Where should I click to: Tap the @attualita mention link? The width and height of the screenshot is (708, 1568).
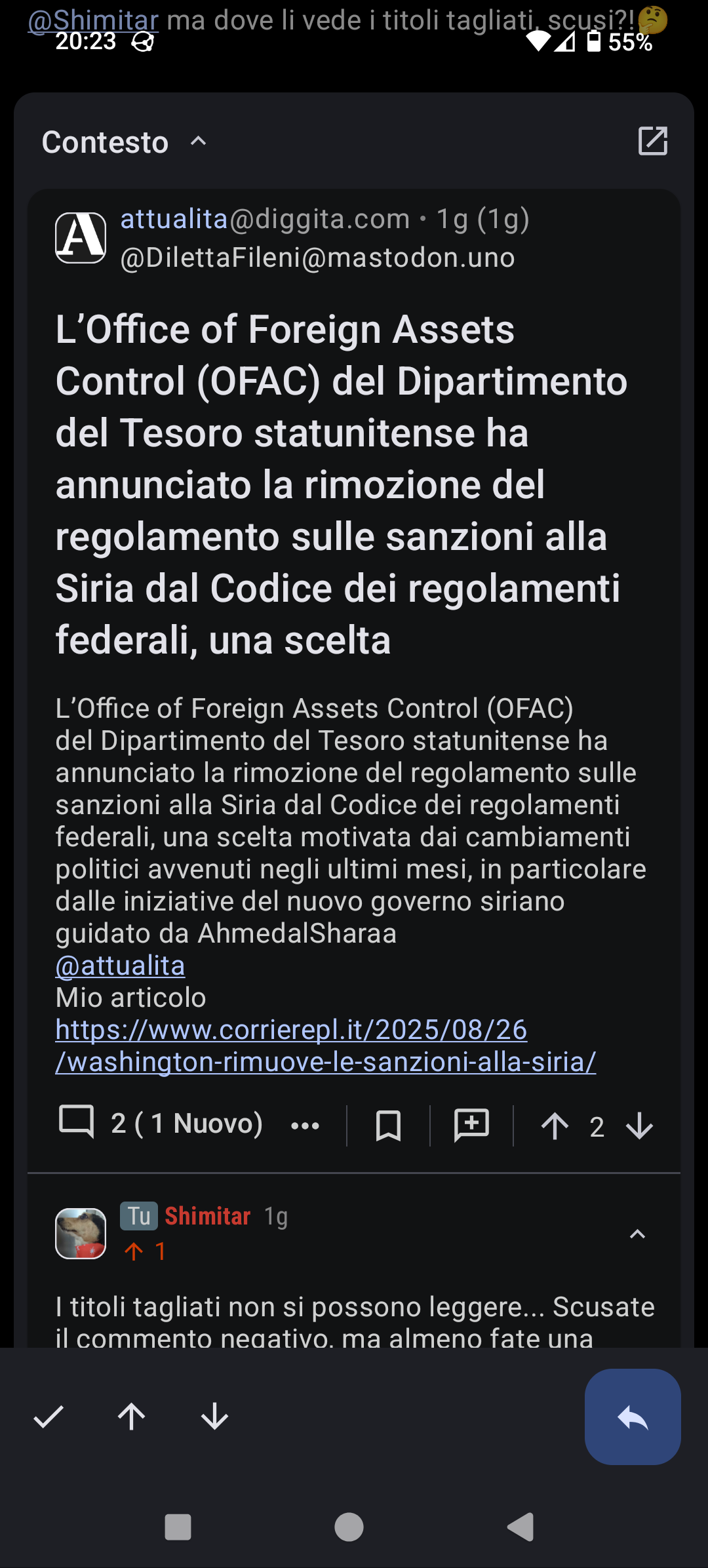pyautogui.click(x=120, y=966)
